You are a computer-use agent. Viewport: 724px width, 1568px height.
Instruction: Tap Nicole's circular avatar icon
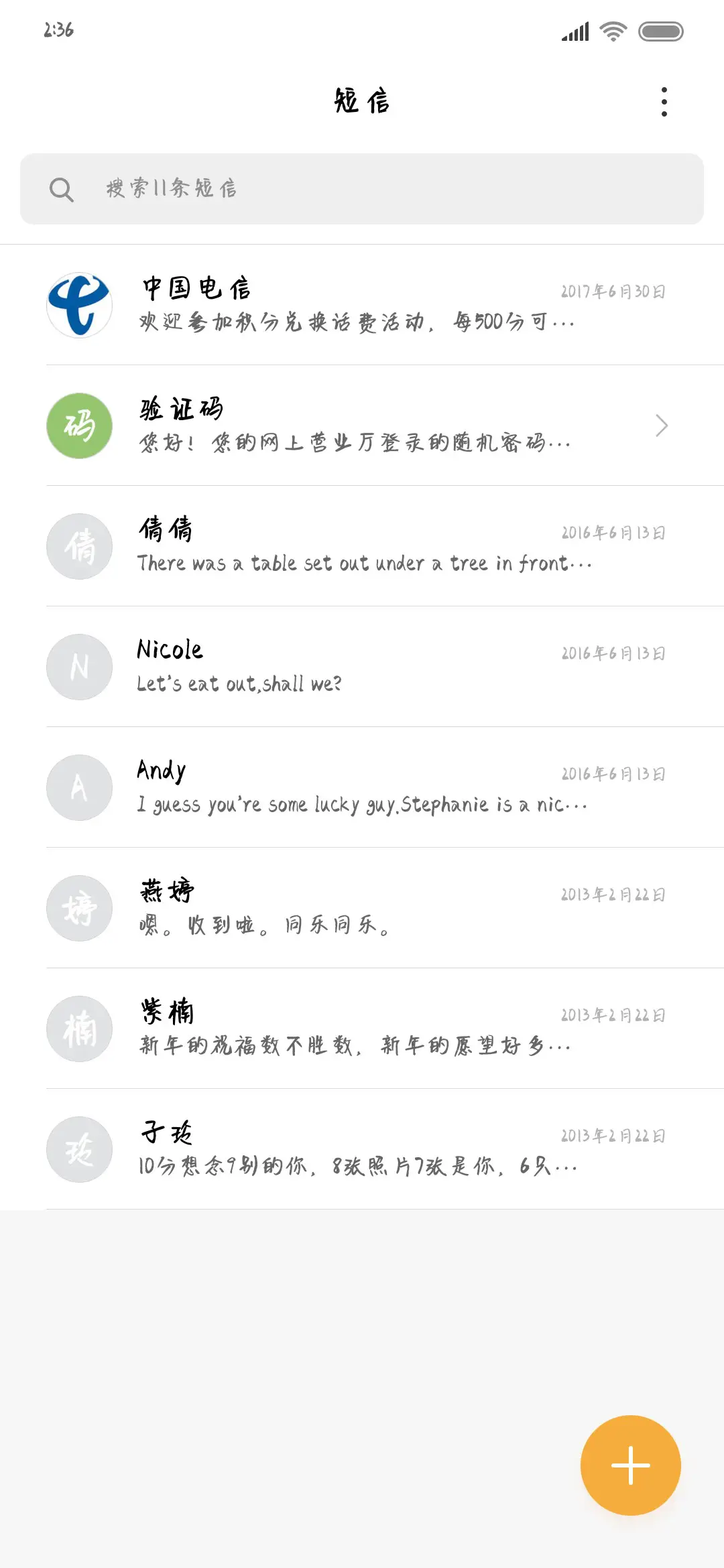tap(78, 667)
